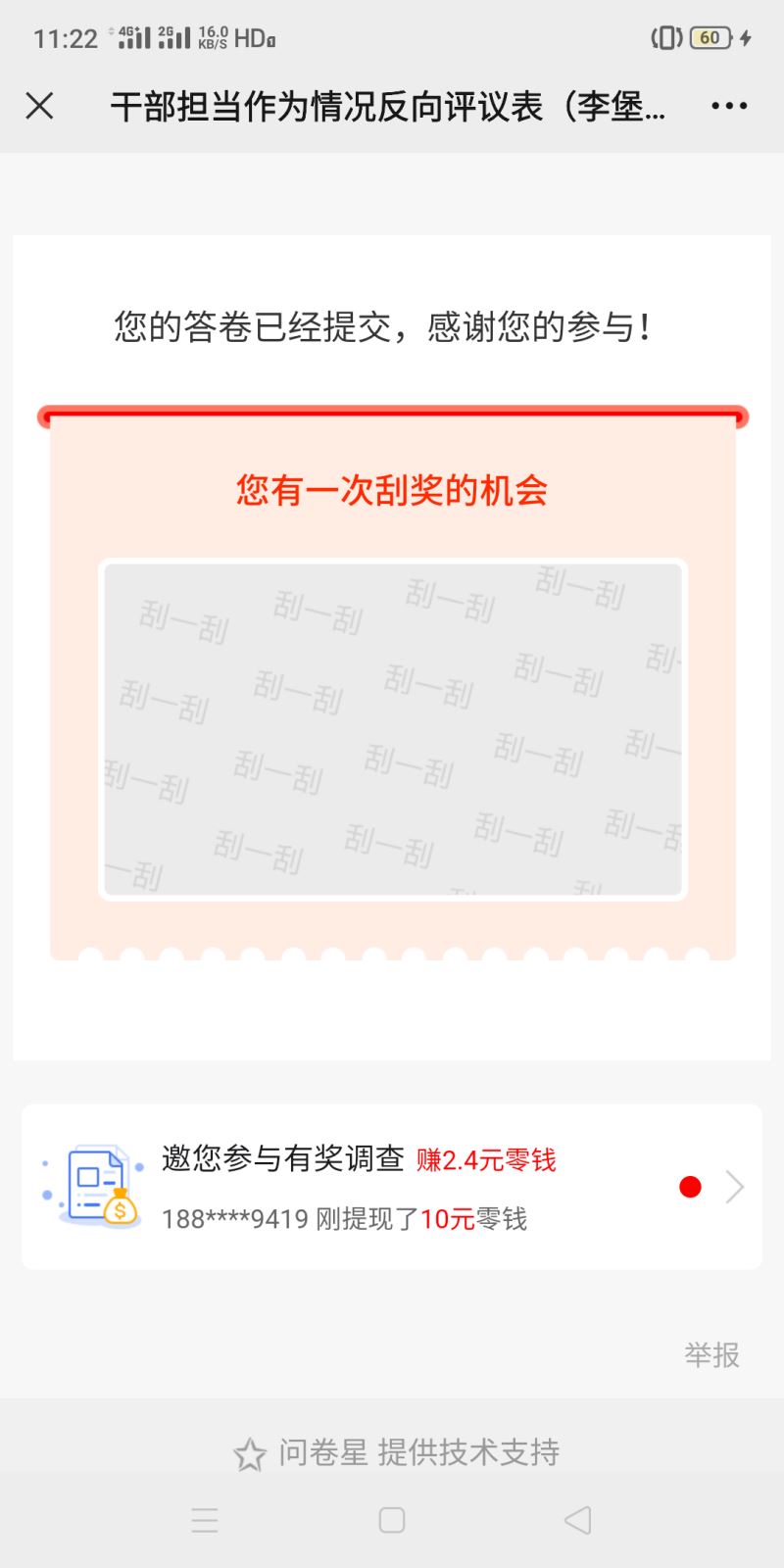This screenshot has width=784, height=1568.
Task: Open the three-dot overflow menu
Action: click(x=729, y=106)
